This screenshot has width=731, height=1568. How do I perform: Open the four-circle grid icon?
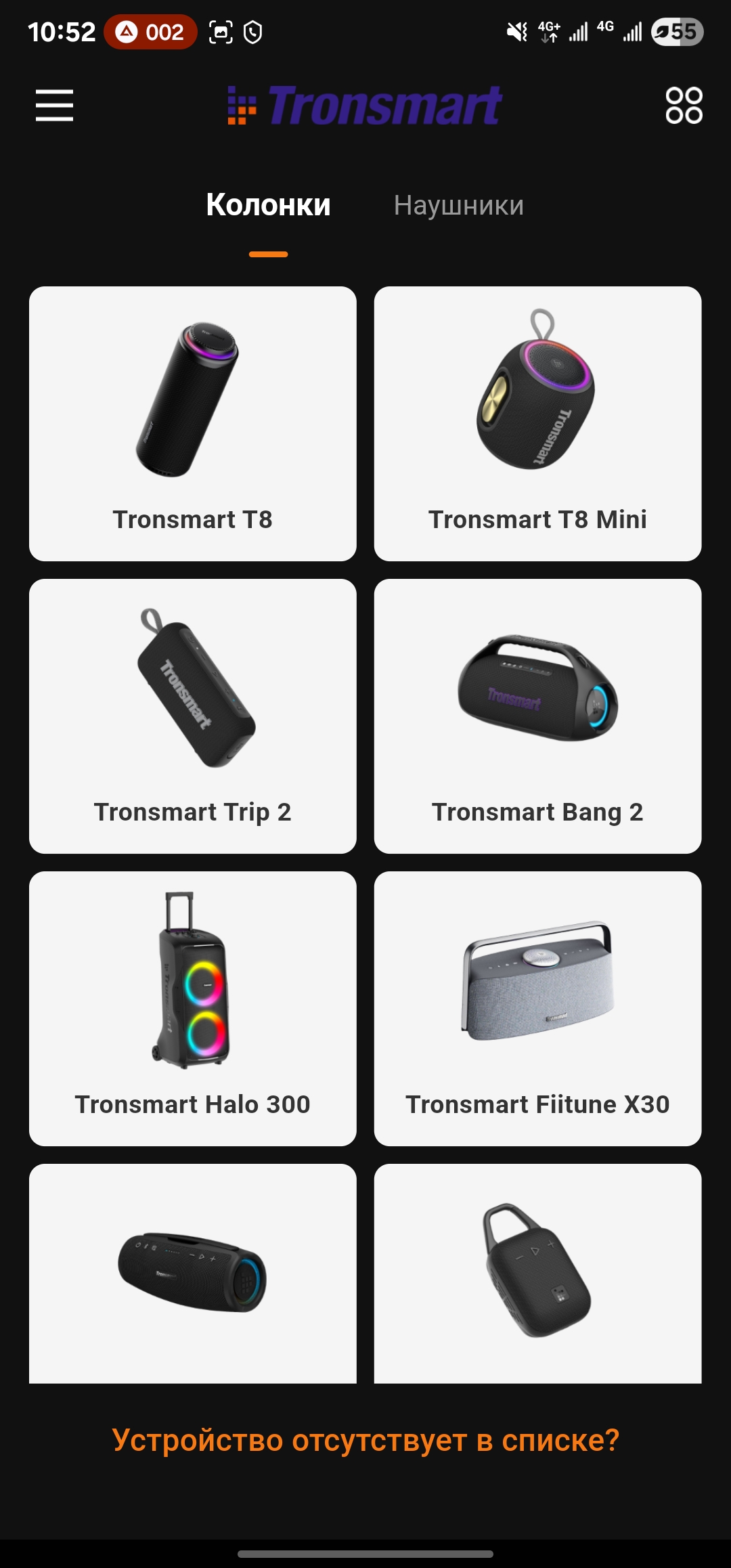click(x=684, y=106)
